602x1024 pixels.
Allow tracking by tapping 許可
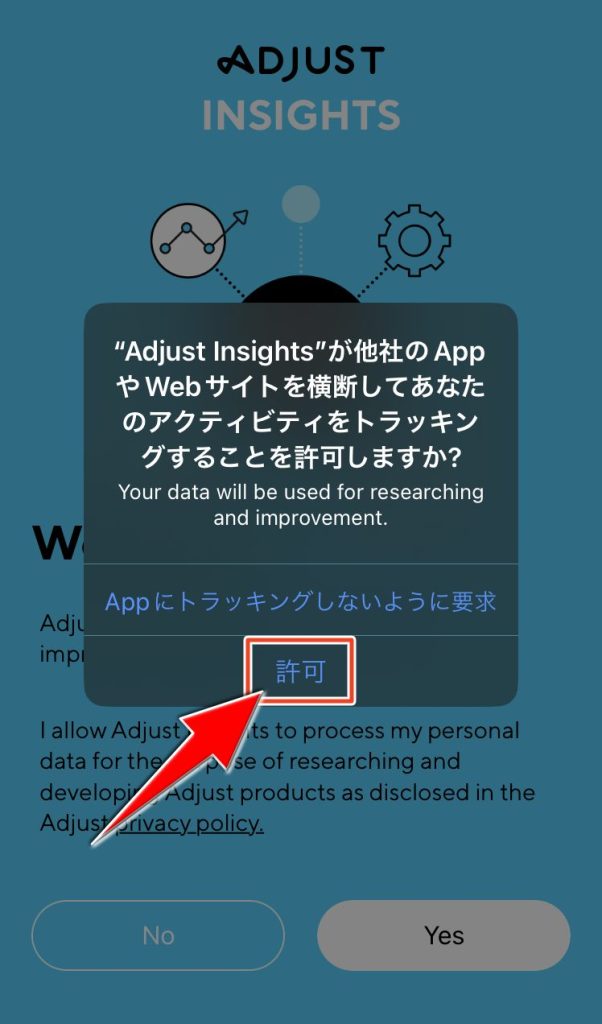pyautogui.click(x=300, y=671)
